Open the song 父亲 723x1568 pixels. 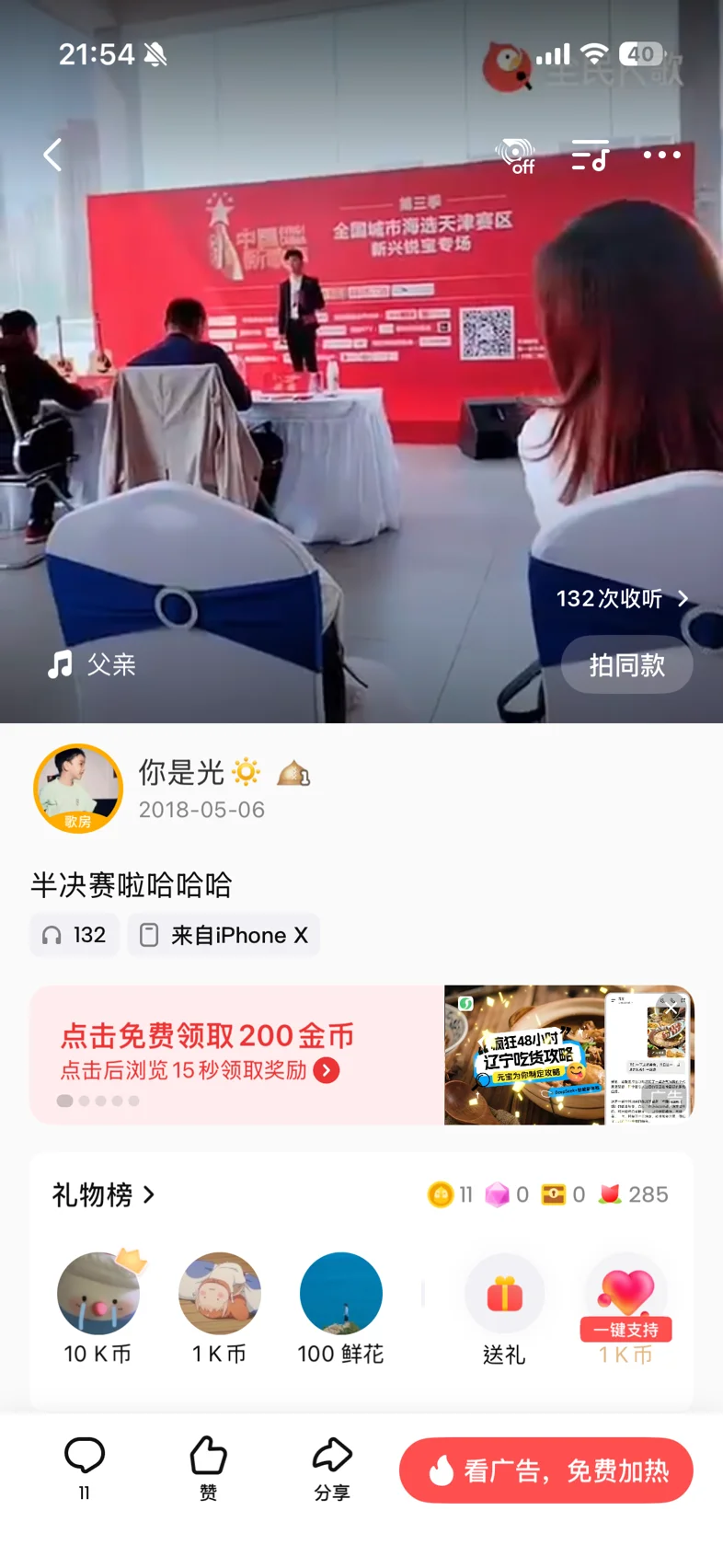coord(93,664)
